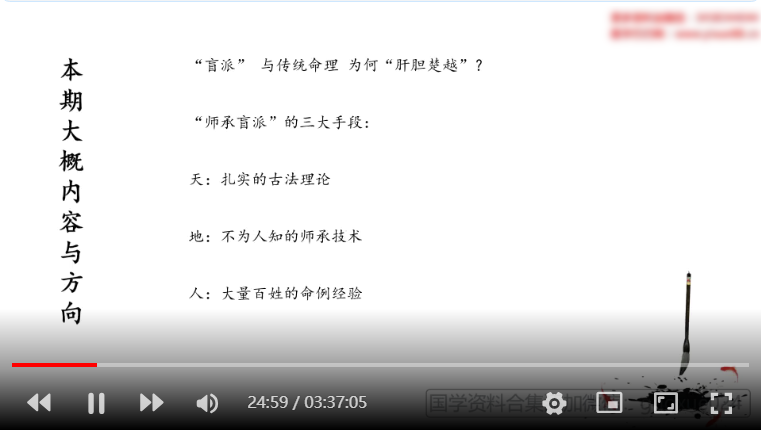761x430 pixels.
Task: Mute the video sound
Action: click(207, 403)
